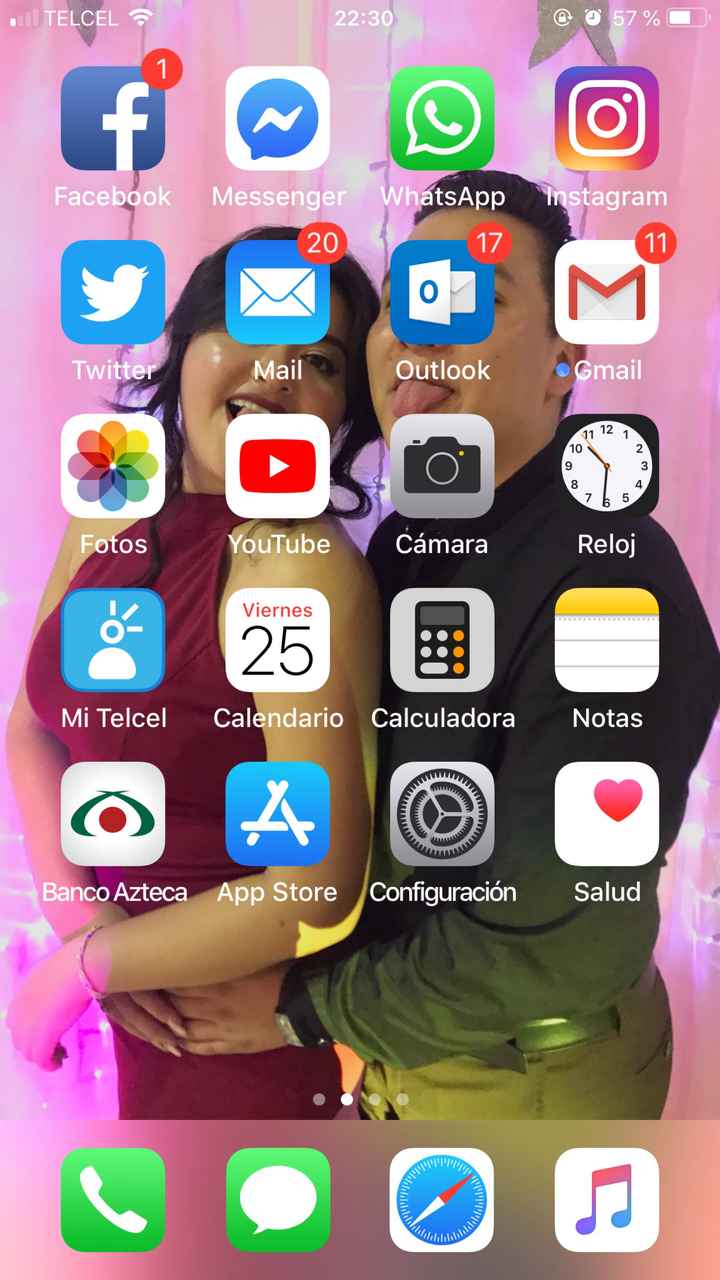
Task: Open Twitter
Action: click(x=113, y=292)
